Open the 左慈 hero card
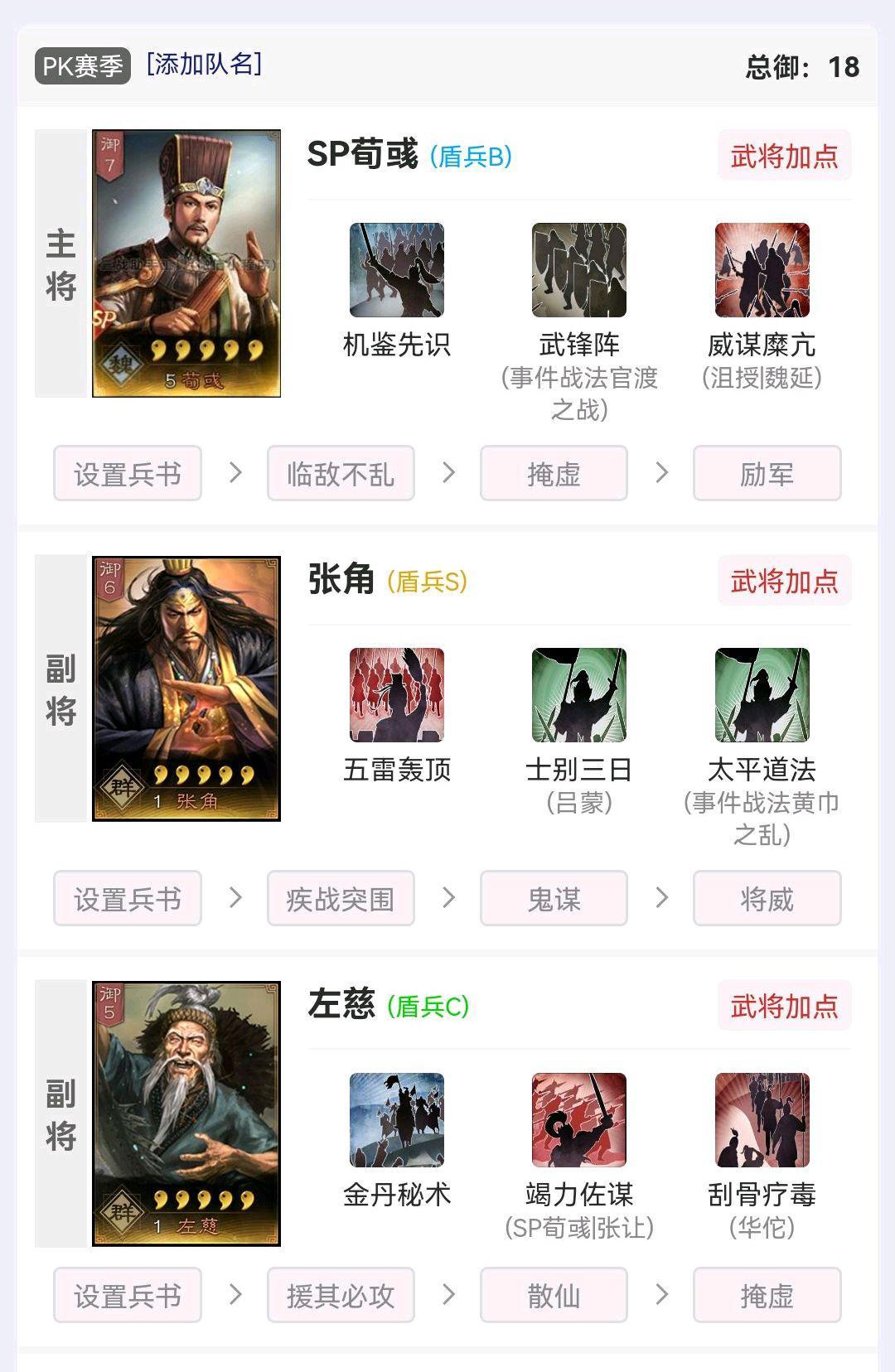 coord(186,1114)
